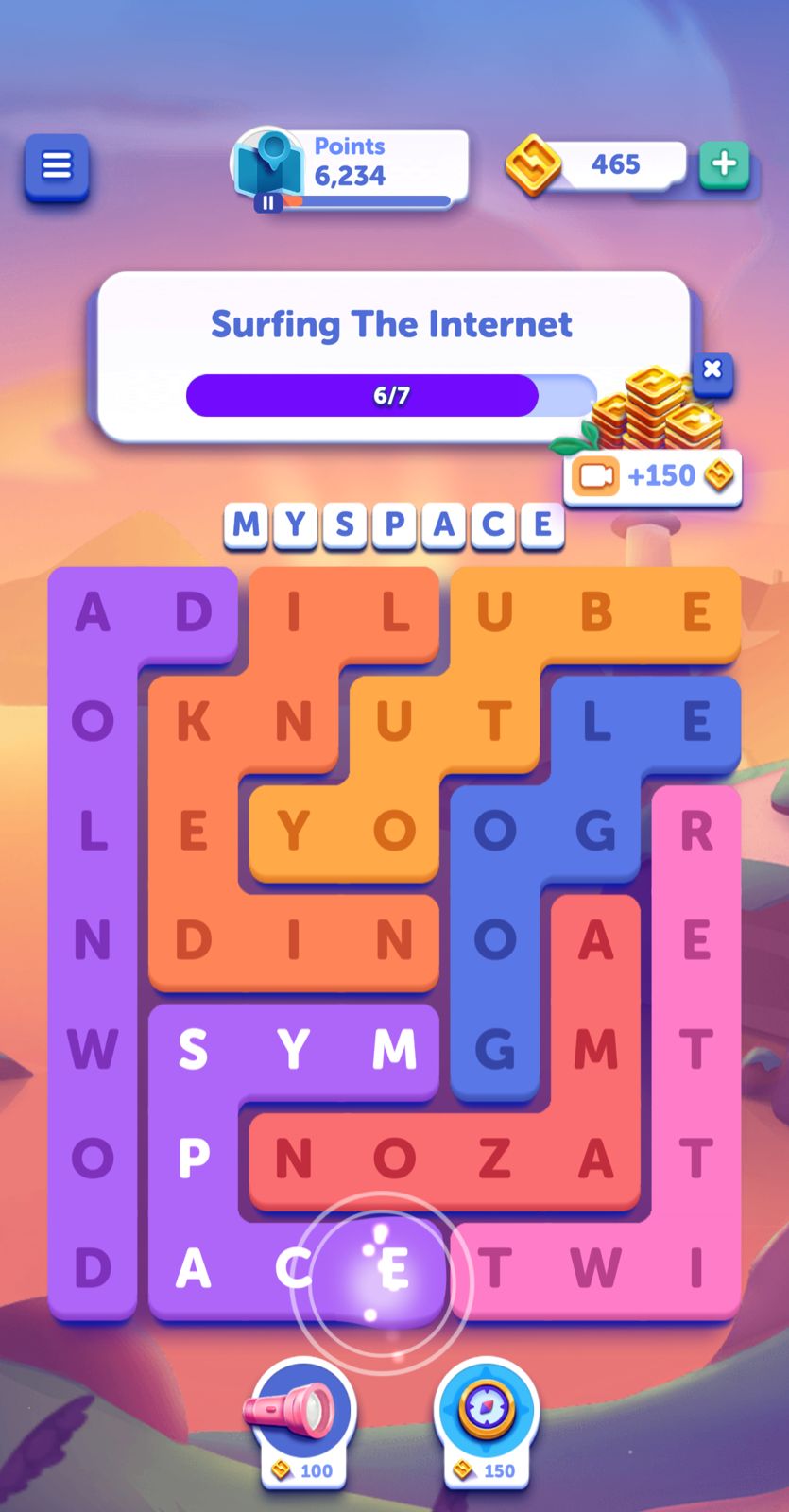Select letter Y in the yellow block
The width and height of the screenshot is (789, 1512).
[x=293, y=832]
